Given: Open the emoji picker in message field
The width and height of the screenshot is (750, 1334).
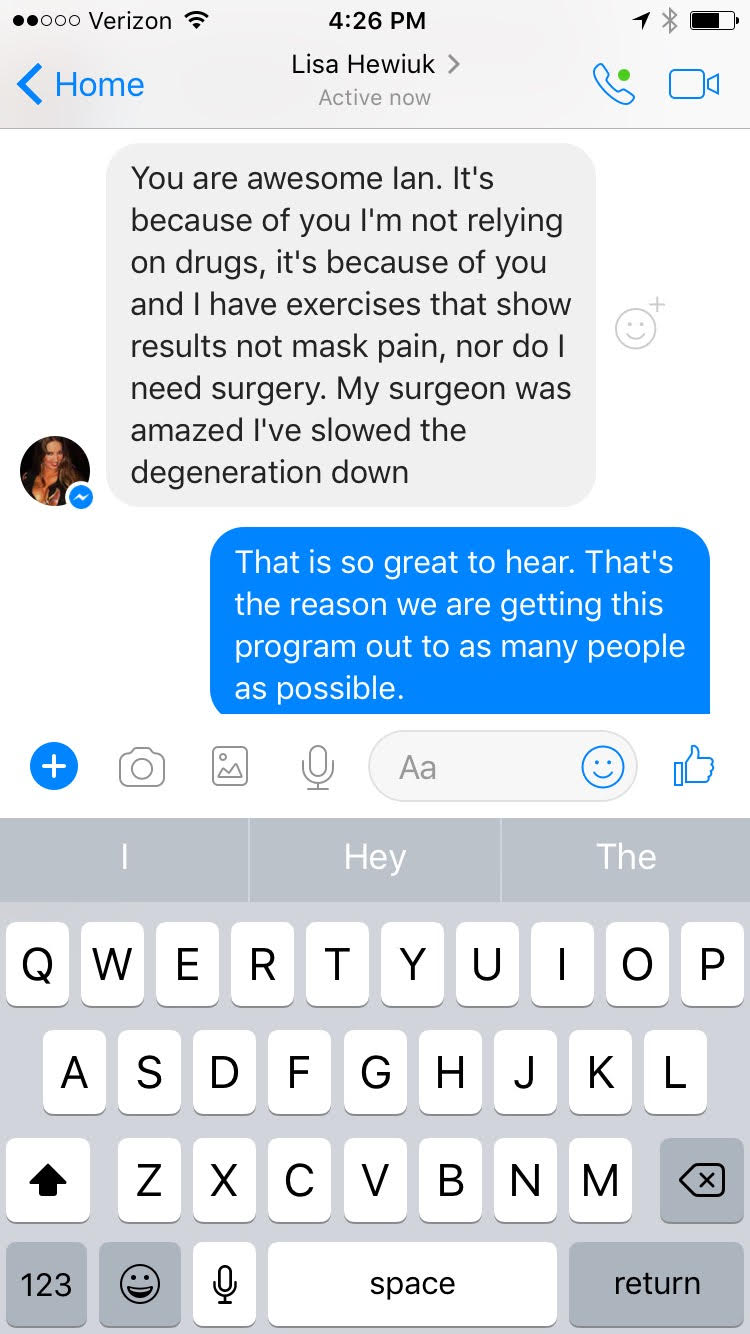Looking at the screenshot, I should pos(602,767).
